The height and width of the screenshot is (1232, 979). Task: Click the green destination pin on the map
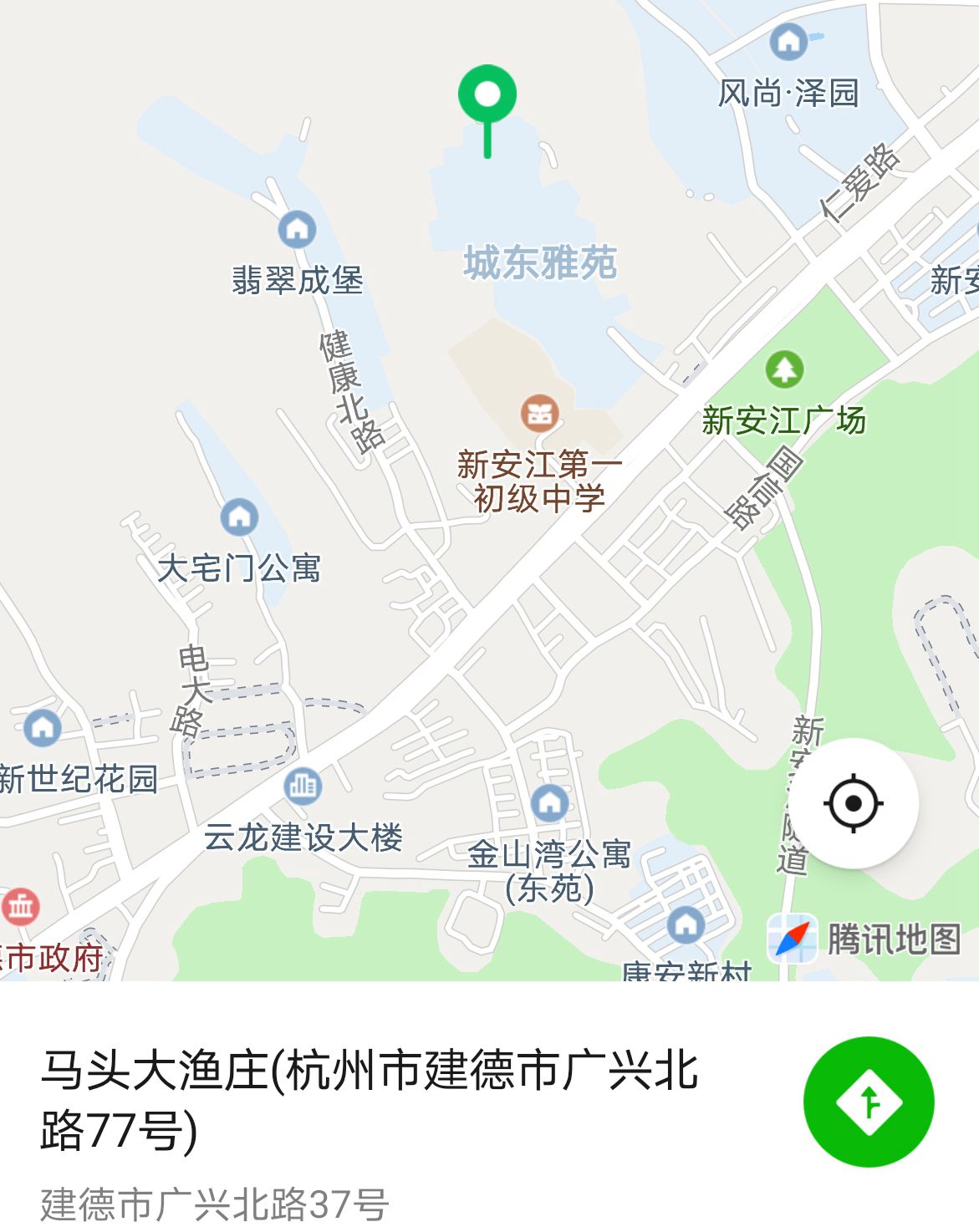click(x=488, y=94)
